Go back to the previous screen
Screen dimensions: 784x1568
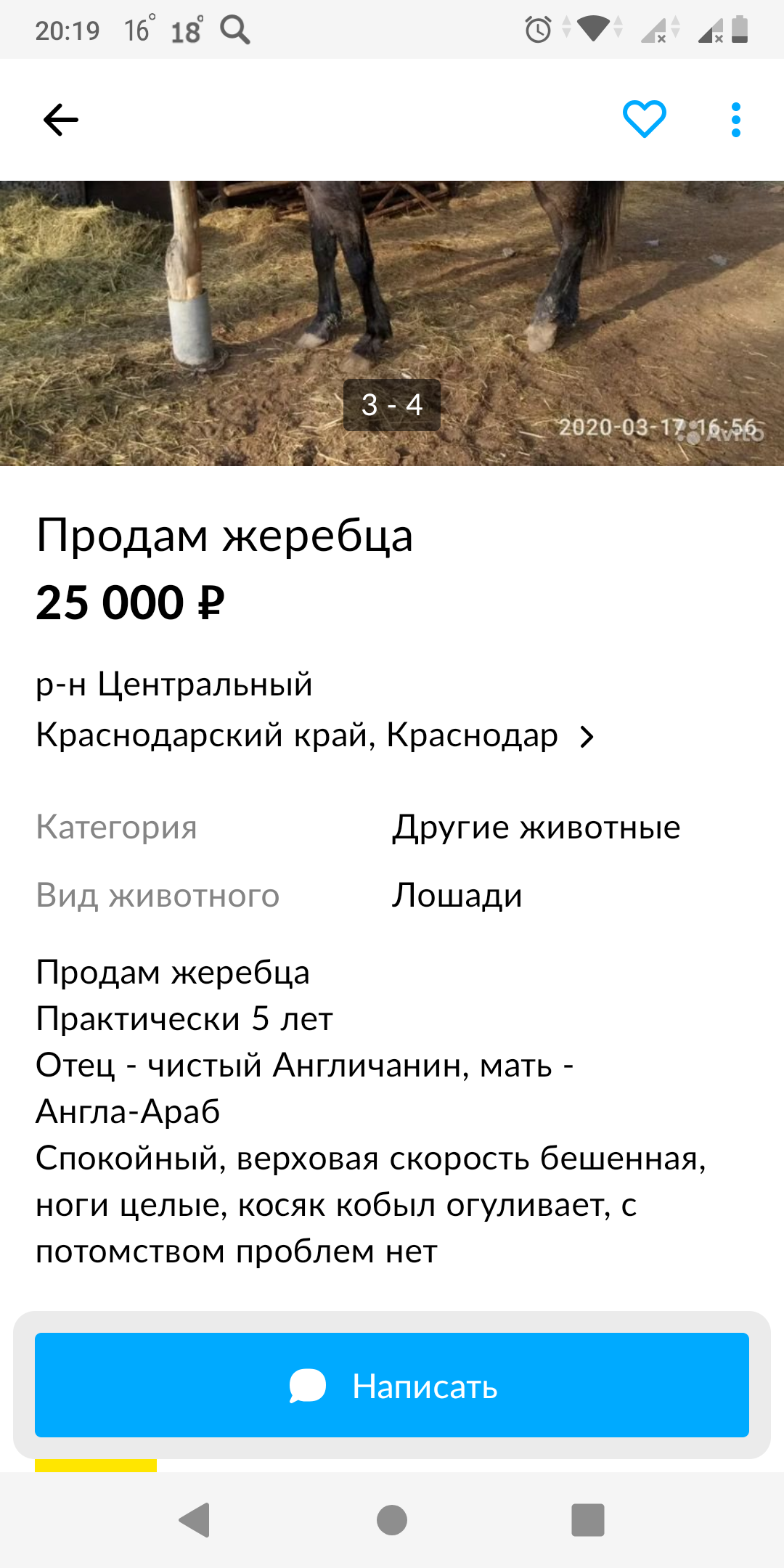point(61,120)
